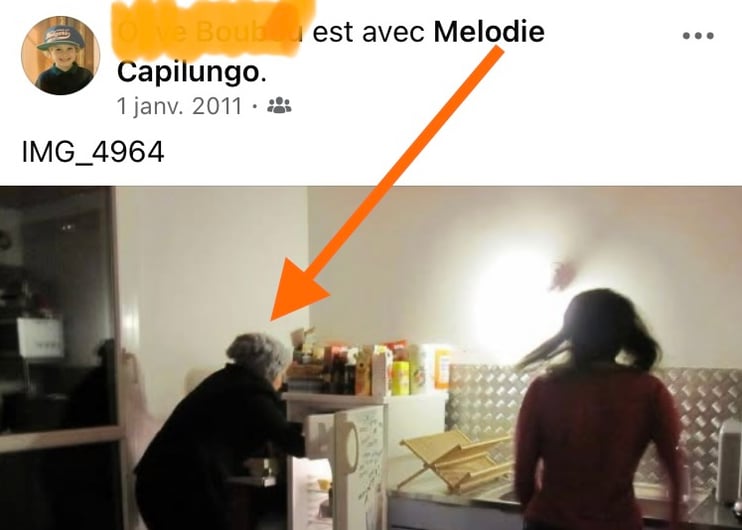Open Melodie Capilungo's profile link

coord(489,32)
